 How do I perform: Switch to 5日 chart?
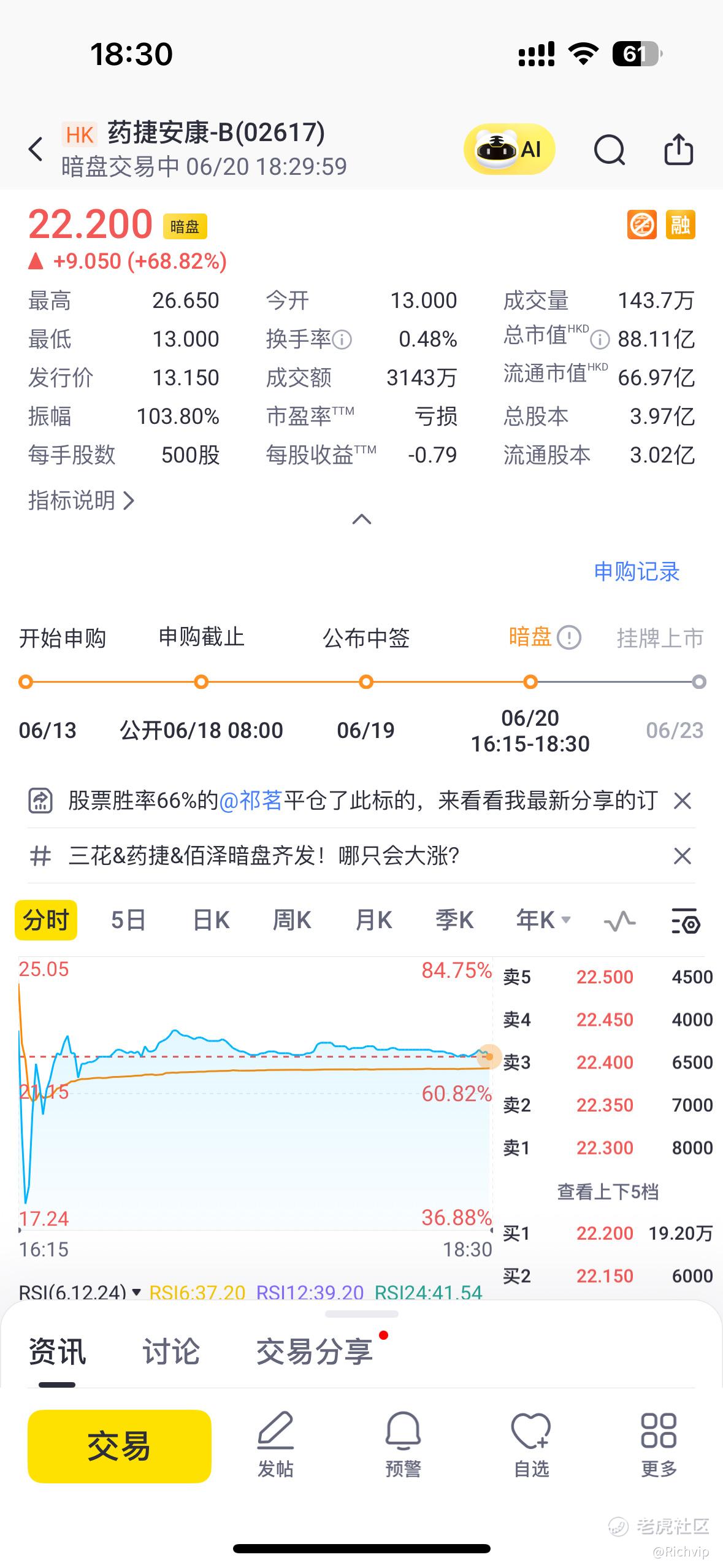coord(128,920)
